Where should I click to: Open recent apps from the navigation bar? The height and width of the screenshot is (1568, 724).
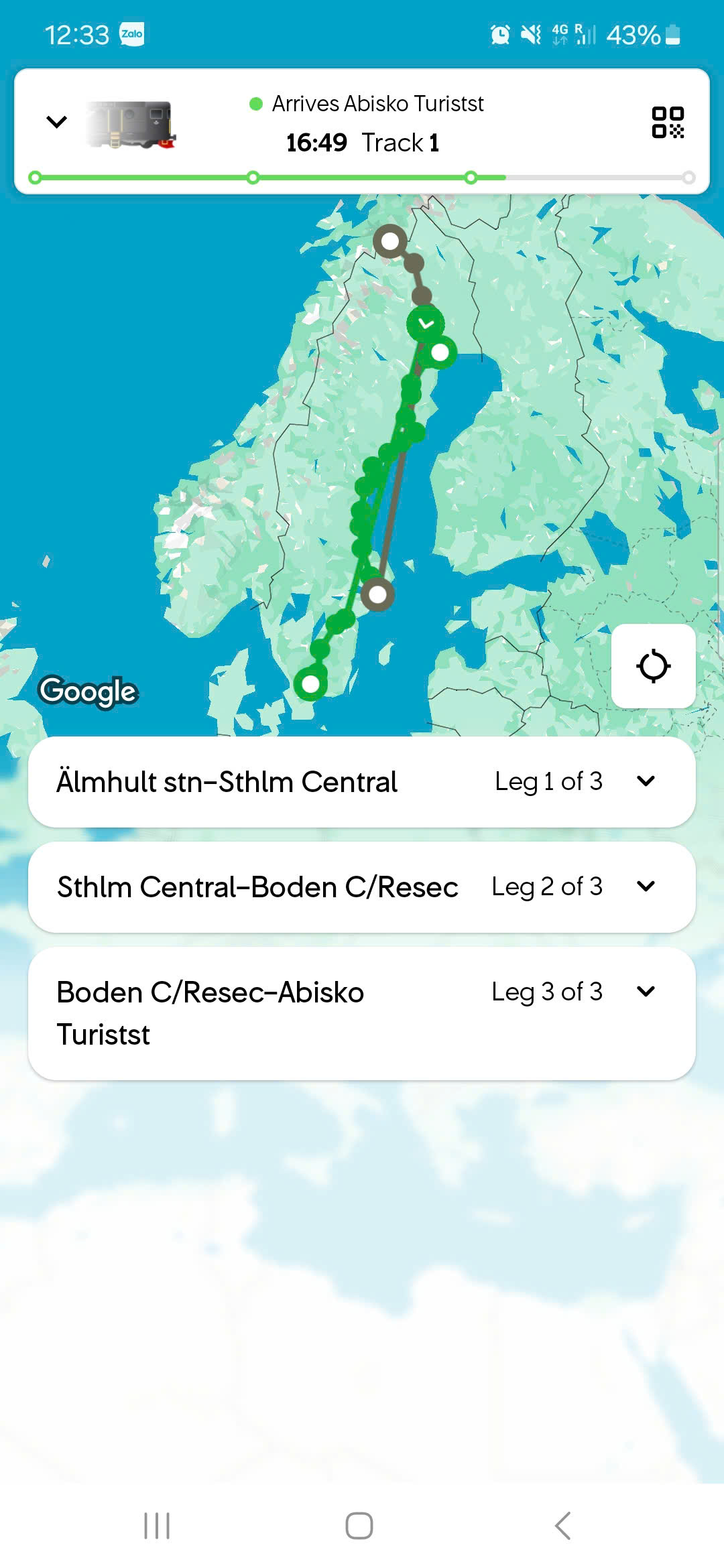[157, 1526]
